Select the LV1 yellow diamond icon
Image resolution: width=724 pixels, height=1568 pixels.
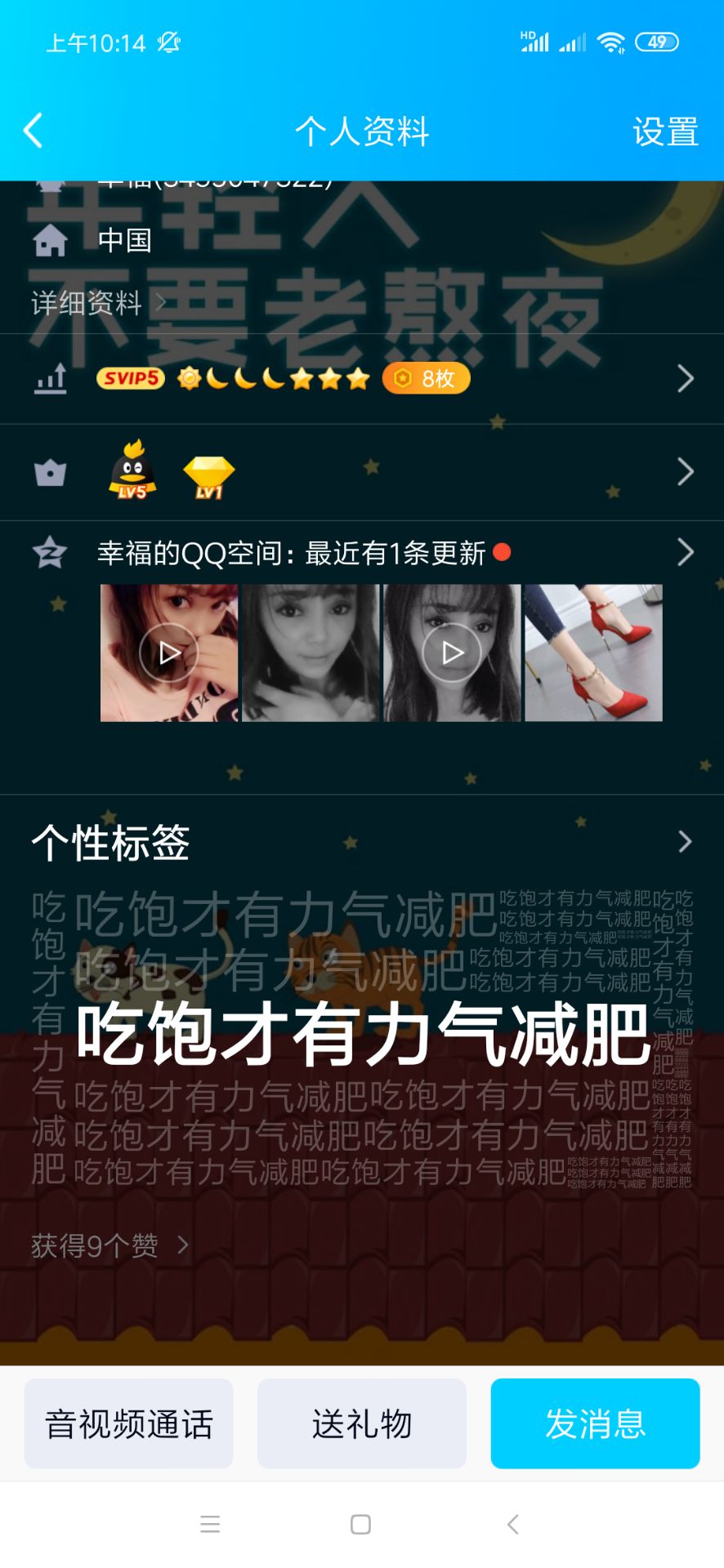(208, 474)
